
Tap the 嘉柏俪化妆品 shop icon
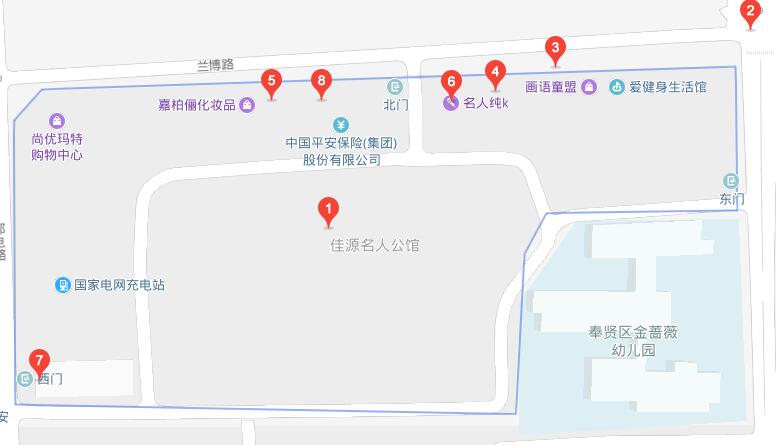[246, 105]
